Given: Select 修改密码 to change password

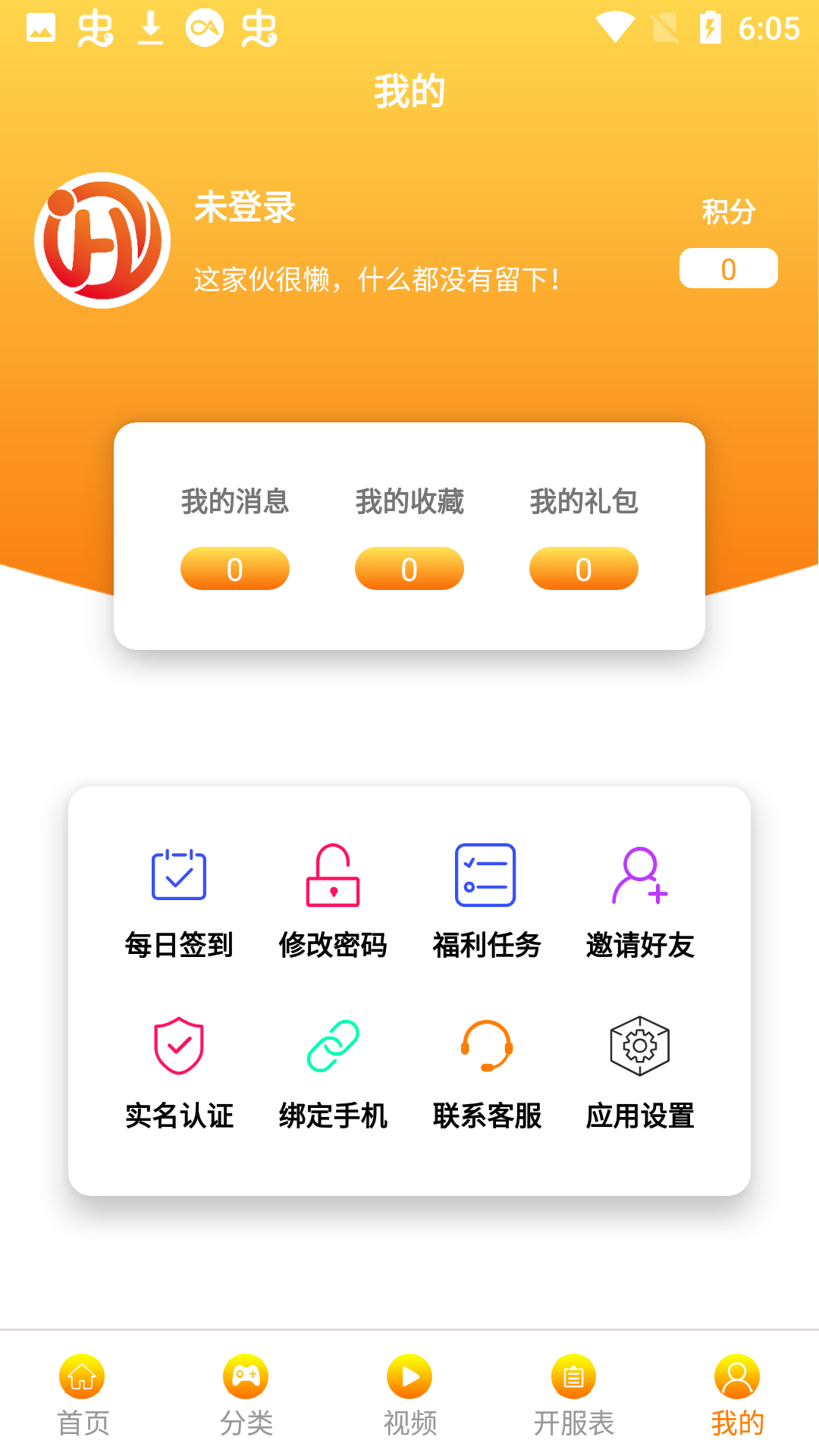Looking at the screenshot, I should click(333, 901).
